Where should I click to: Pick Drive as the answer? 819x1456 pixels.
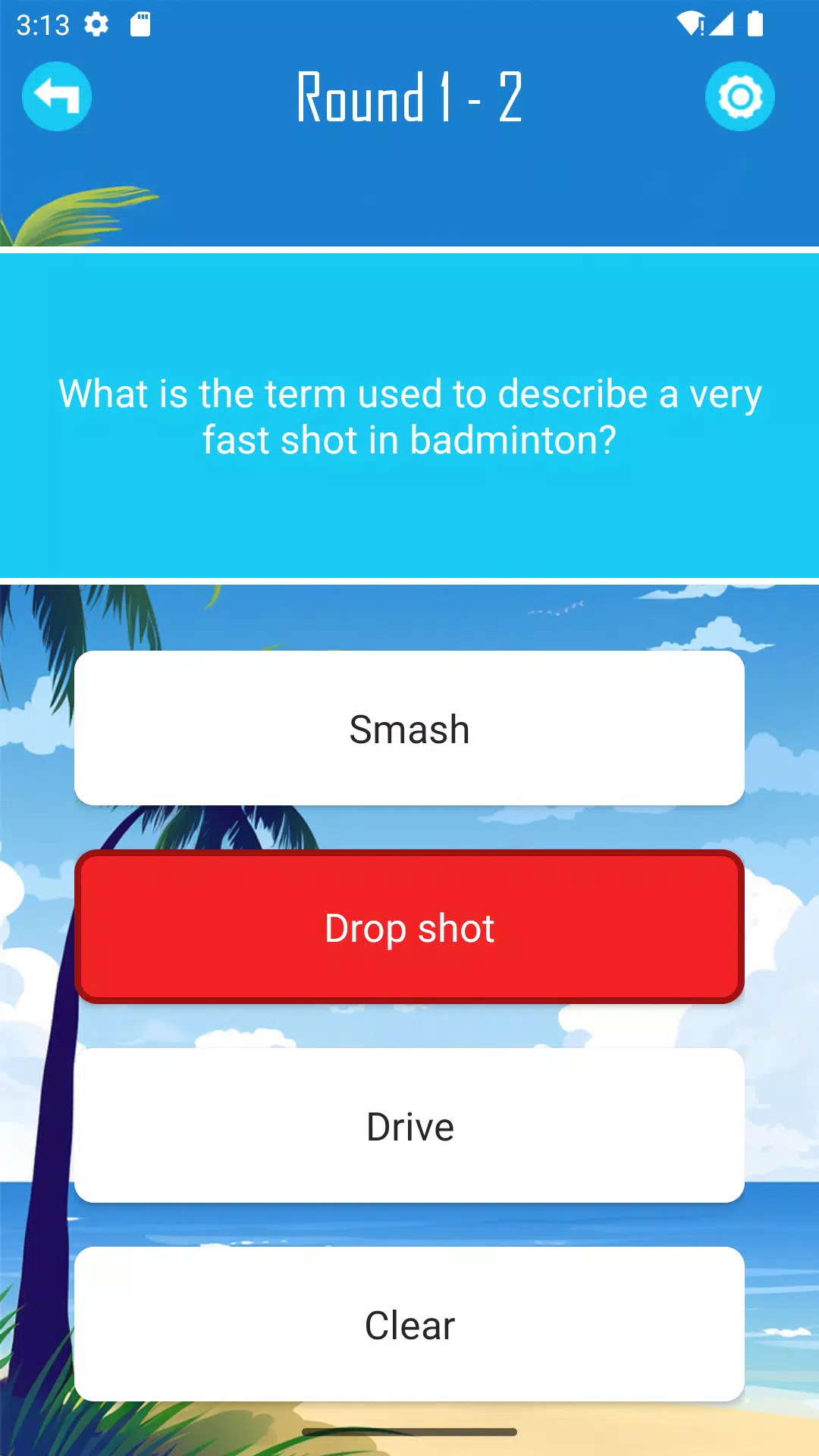409,1125
